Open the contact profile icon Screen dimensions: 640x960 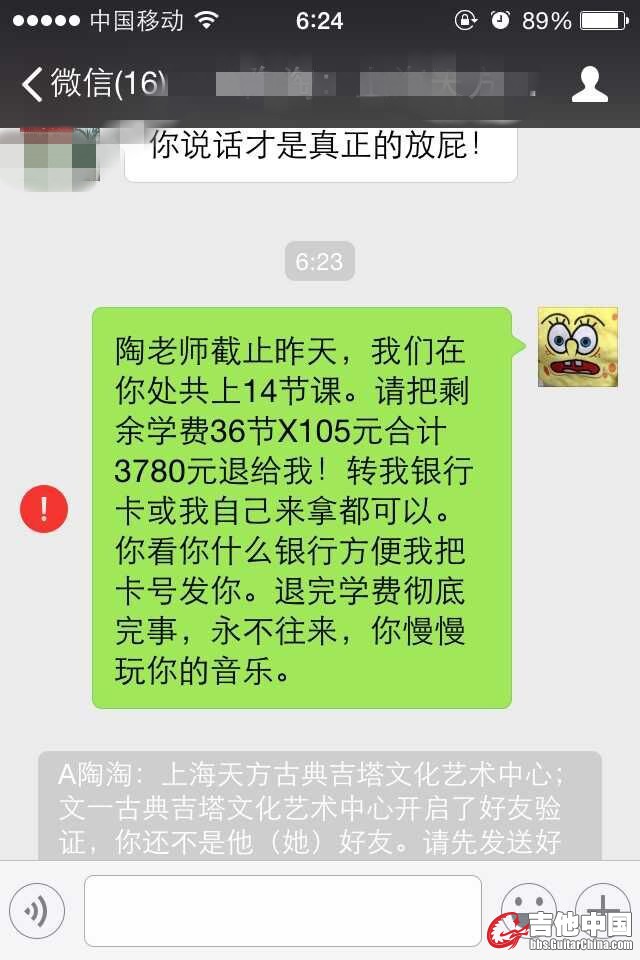[x=589, y=84]
